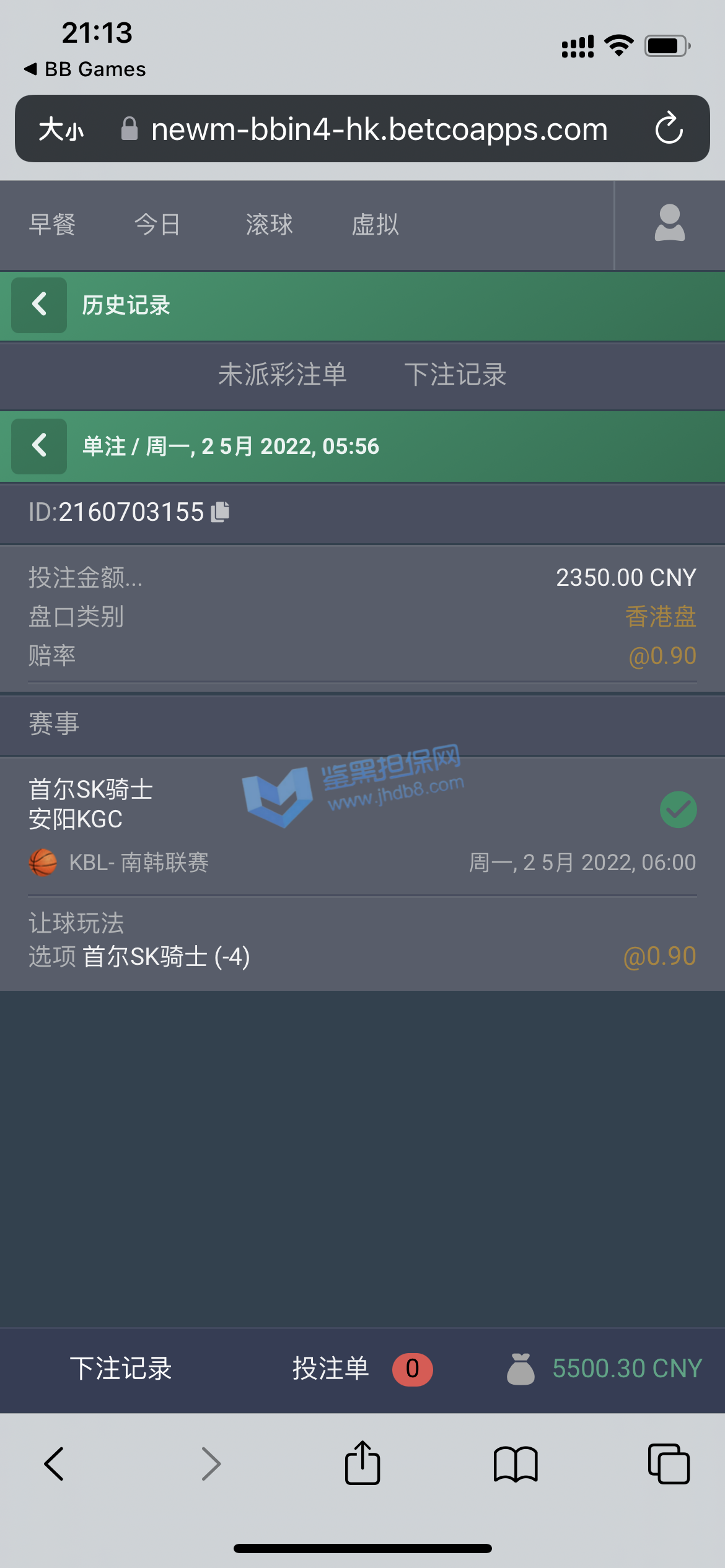Image resolution: width=725 pixels, height=1568 pixels.
Task: Go back from 历史记录 header
Action: tap(39, 305)
